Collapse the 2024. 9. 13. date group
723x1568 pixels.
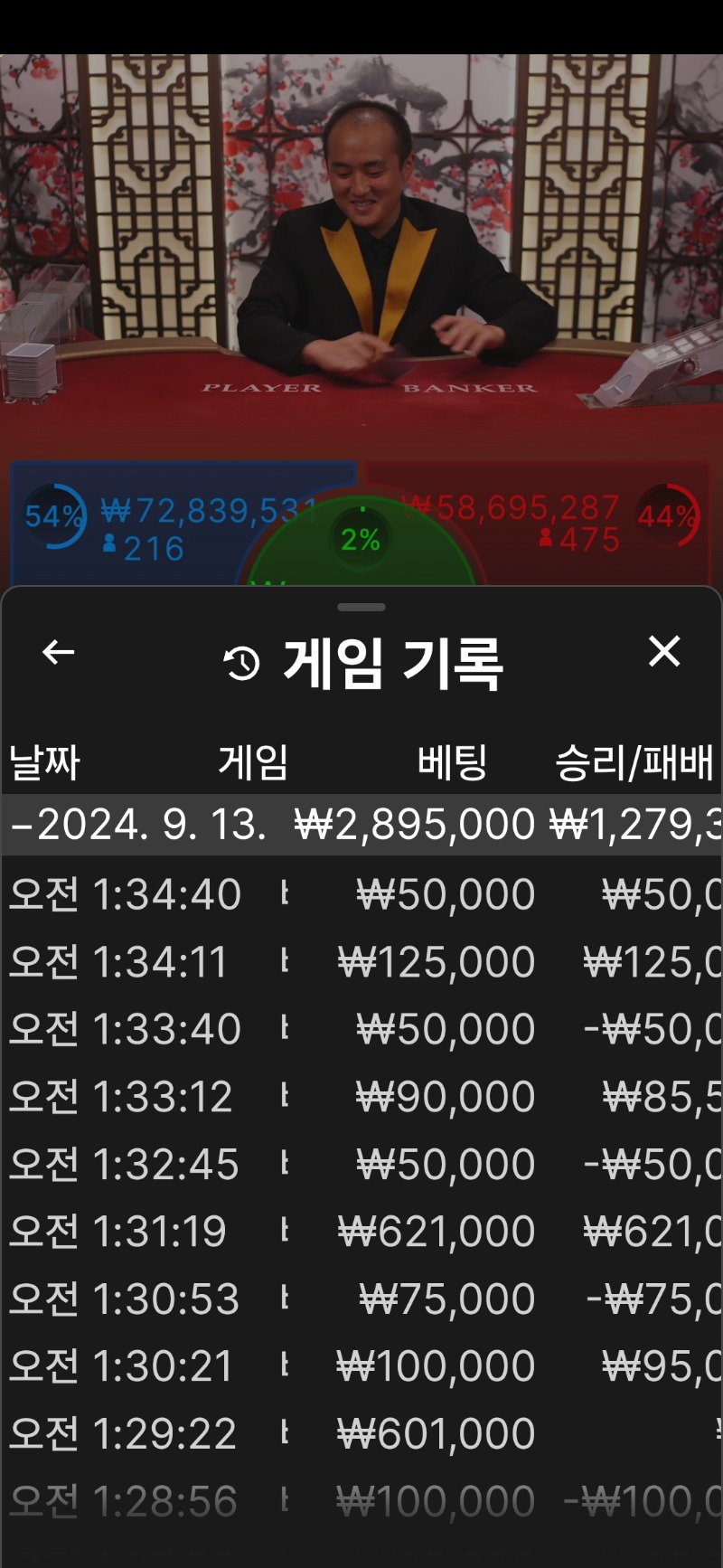(361, 825)
